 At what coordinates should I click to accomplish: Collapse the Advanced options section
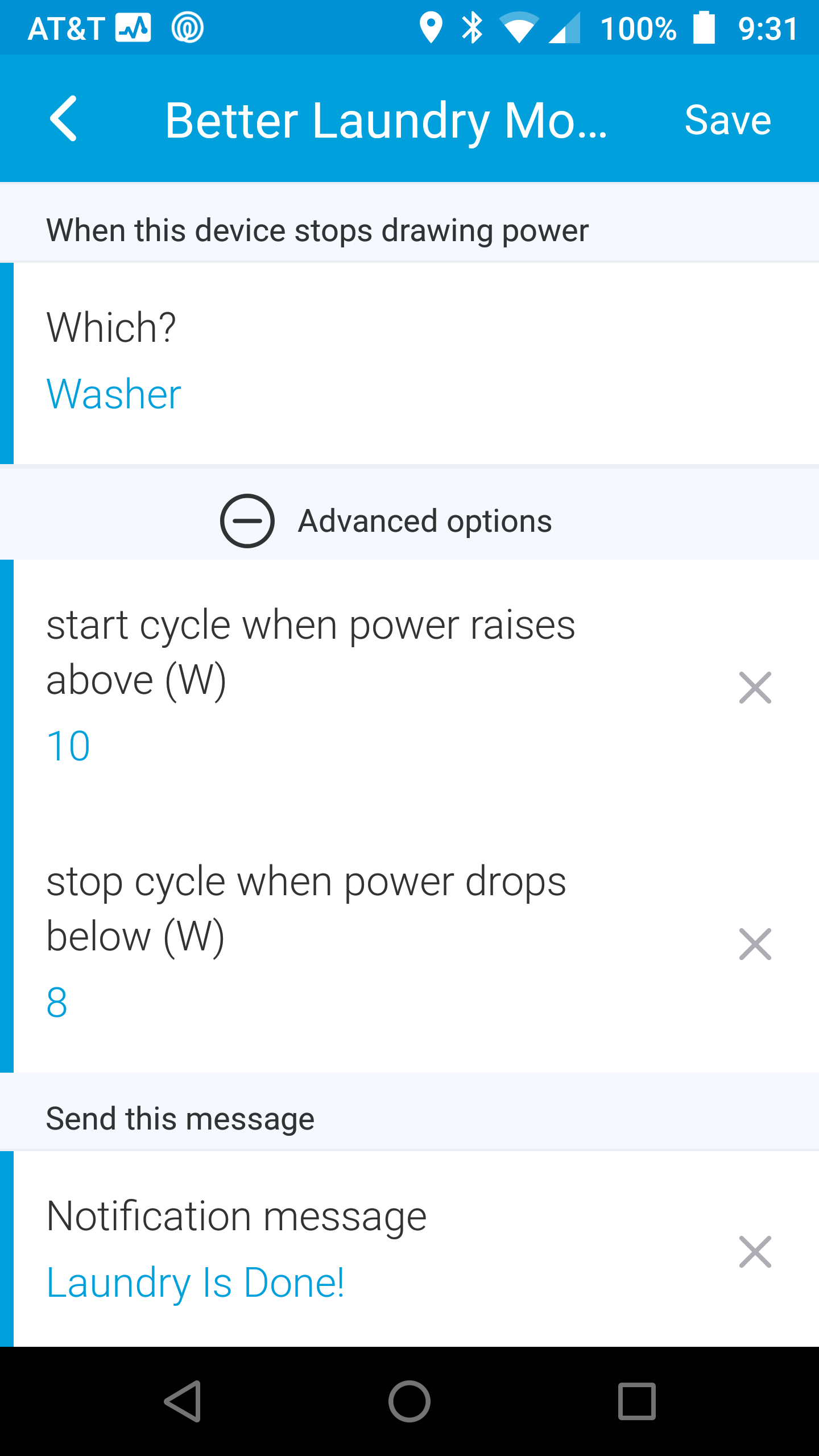click(386, 520)
